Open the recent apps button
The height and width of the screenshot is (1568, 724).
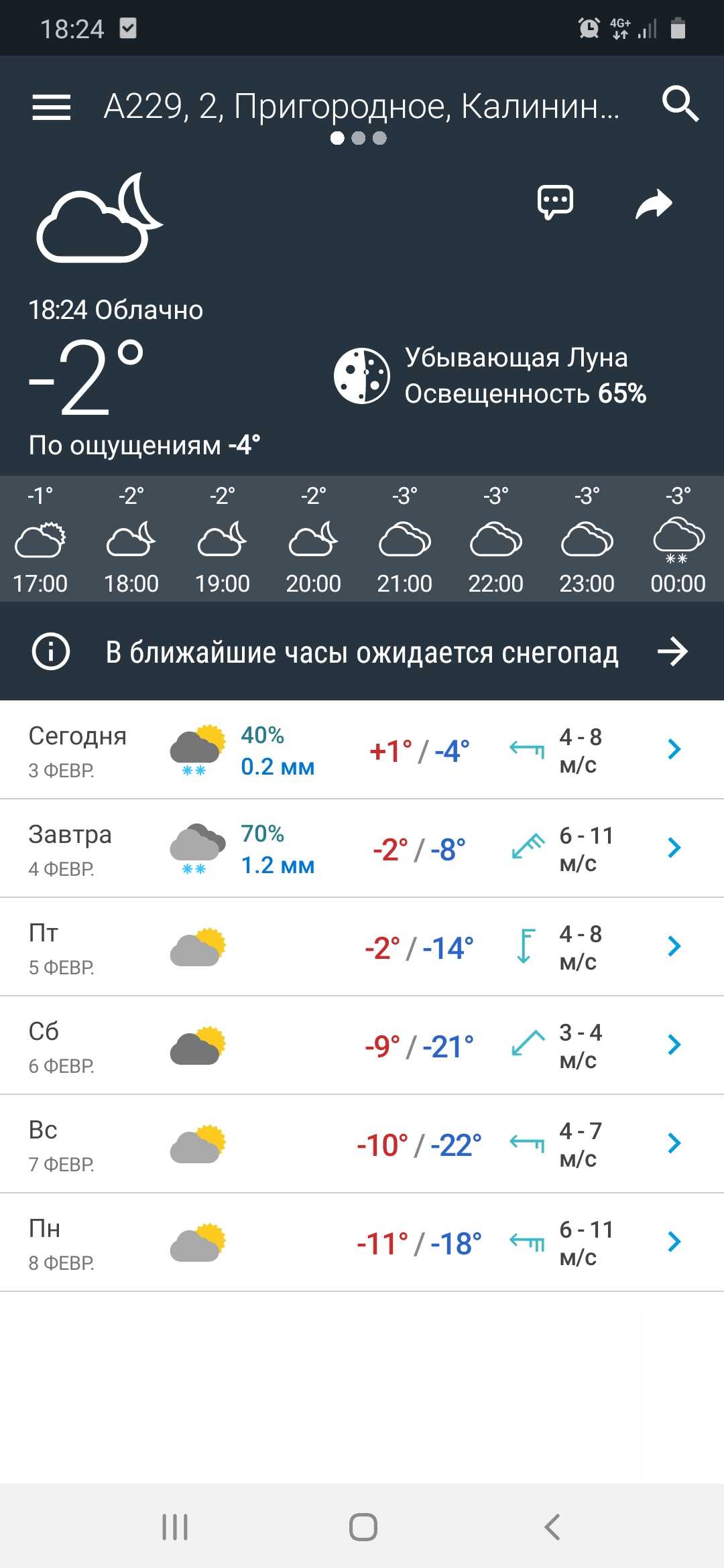tap(175, 1527)
